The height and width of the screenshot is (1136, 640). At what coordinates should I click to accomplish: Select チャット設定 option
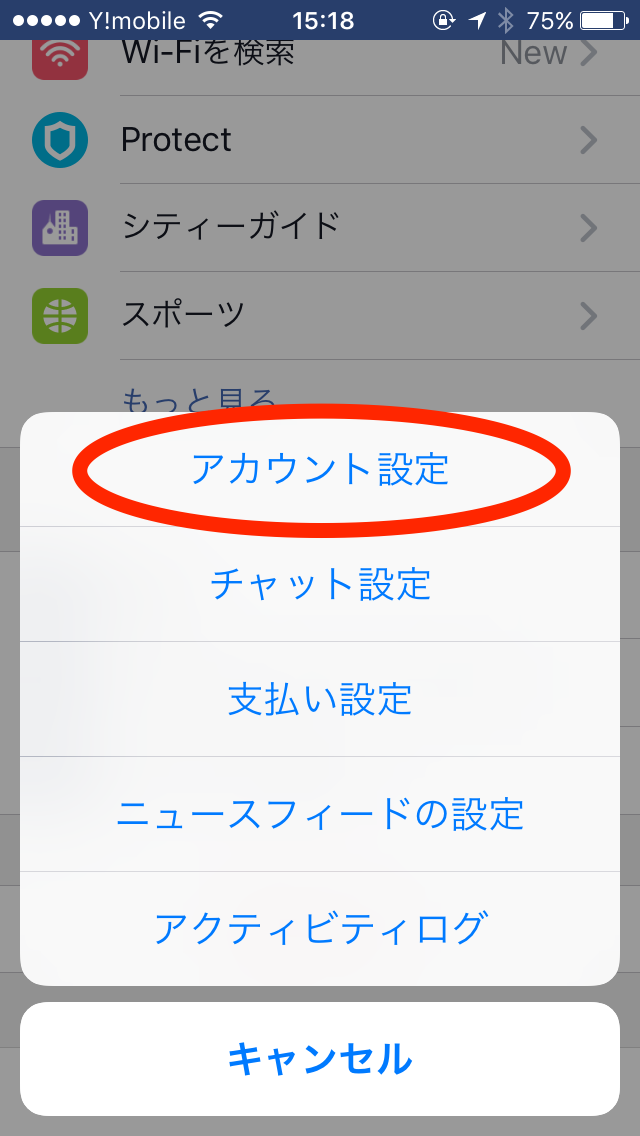pyautogui.click(x=320, y=584)
